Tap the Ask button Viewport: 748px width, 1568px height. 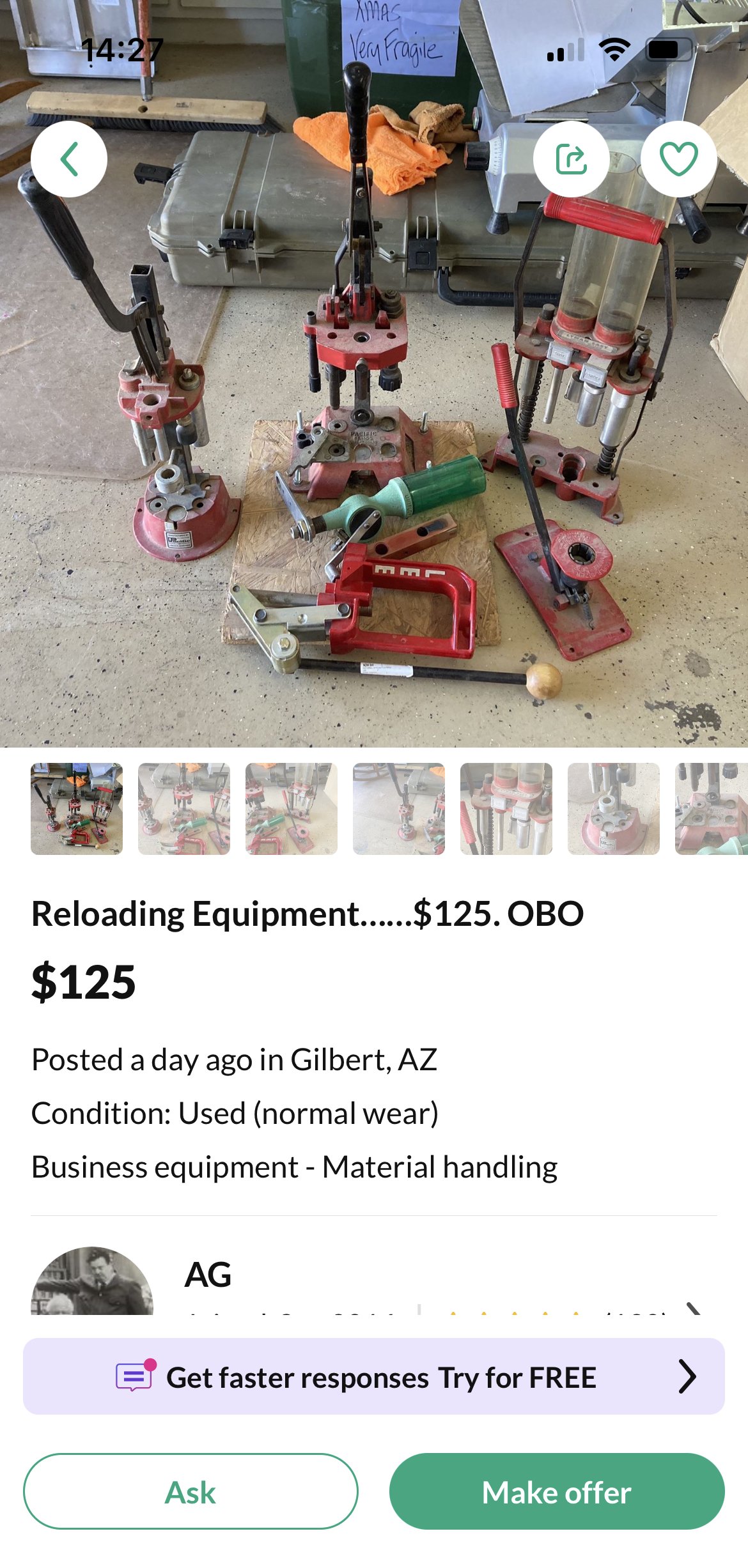click(x=191, y=1491)
